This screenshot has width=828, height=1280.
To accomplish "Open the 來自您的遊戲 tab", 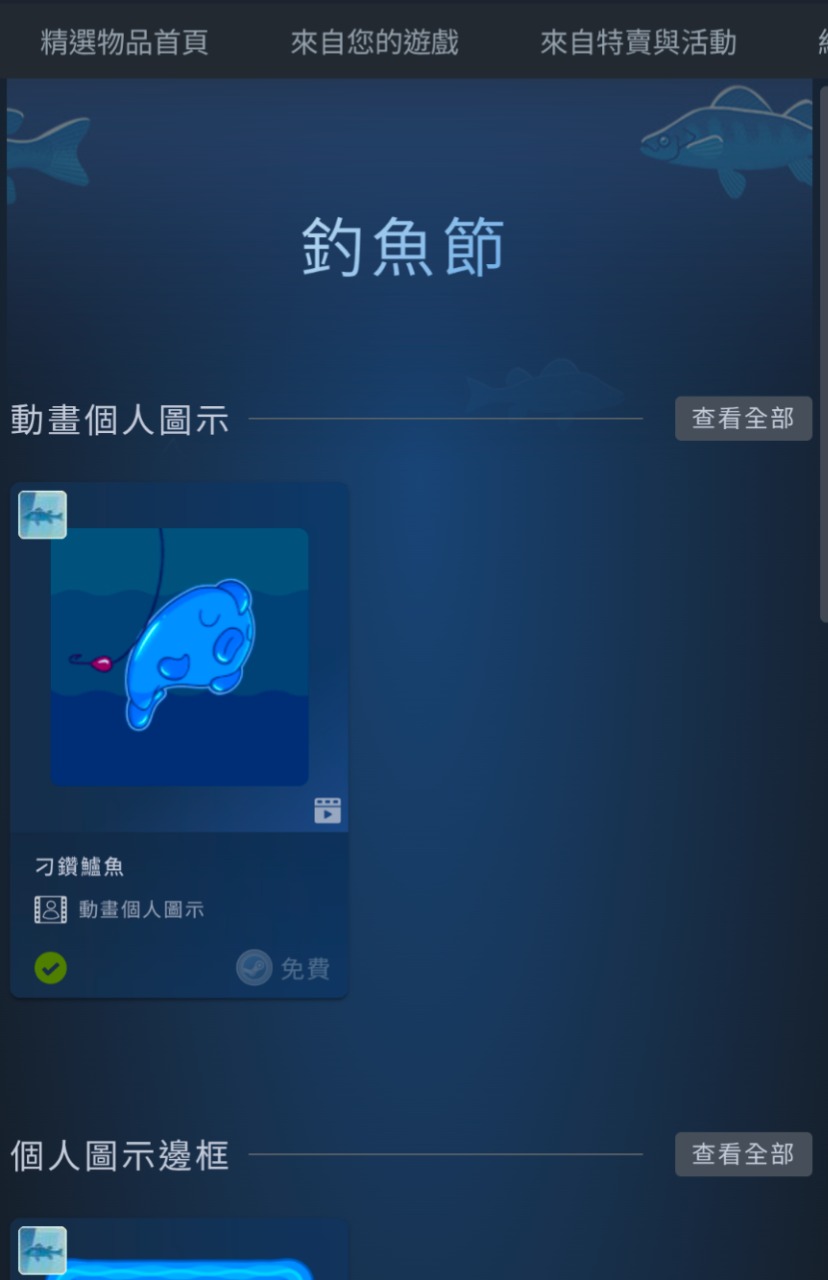I will (374, 42).
